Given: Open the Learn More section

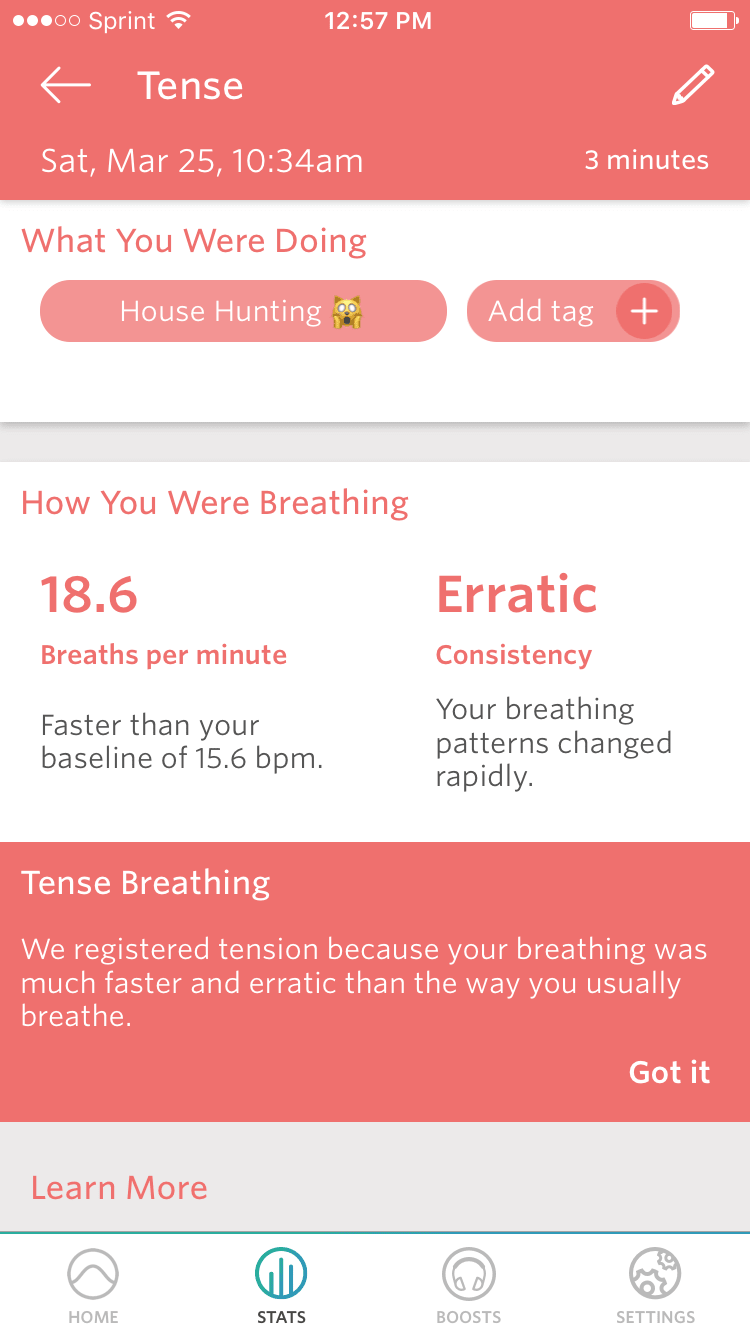Looking at the screenshot, I should 120,1187.
